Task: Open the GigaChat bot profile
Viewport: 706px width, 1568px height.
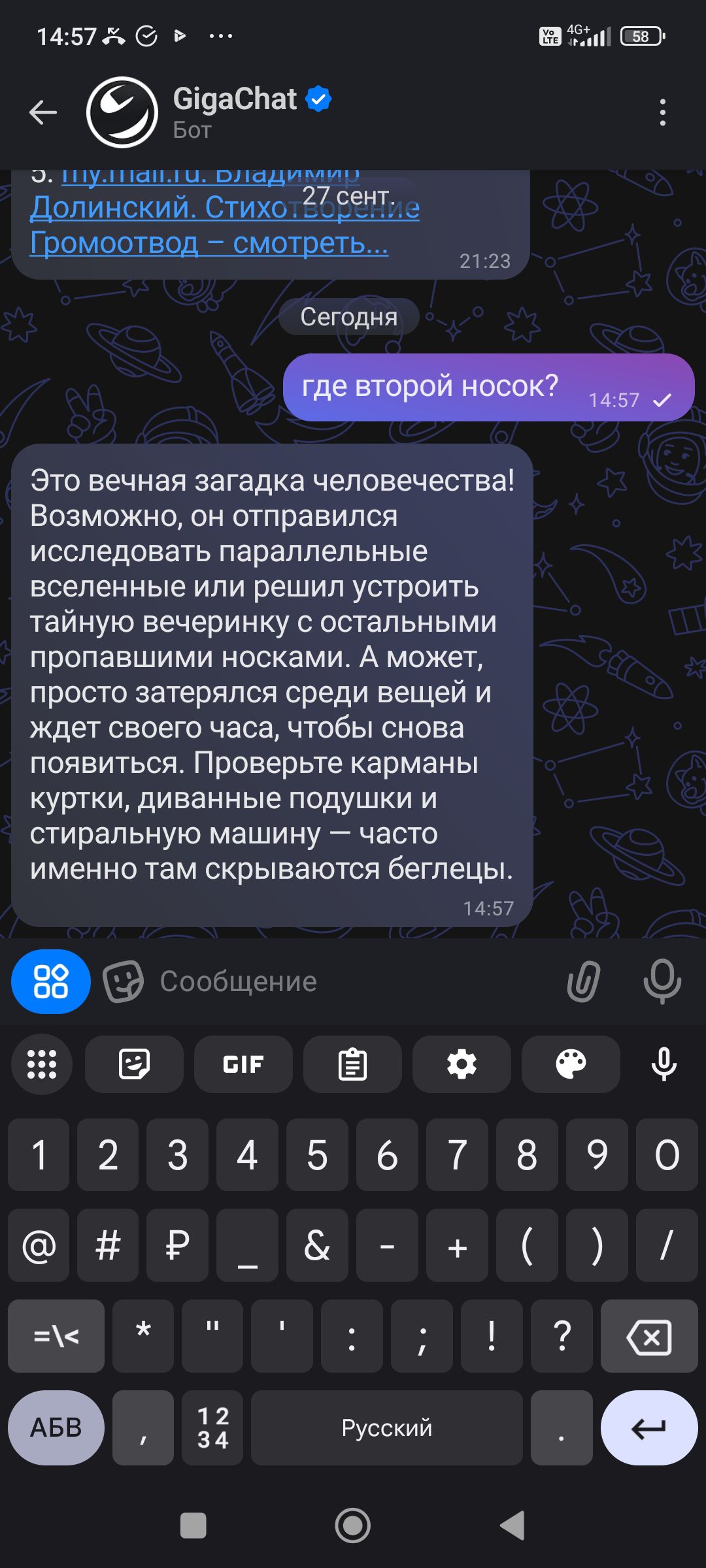Action: [235, 112]
